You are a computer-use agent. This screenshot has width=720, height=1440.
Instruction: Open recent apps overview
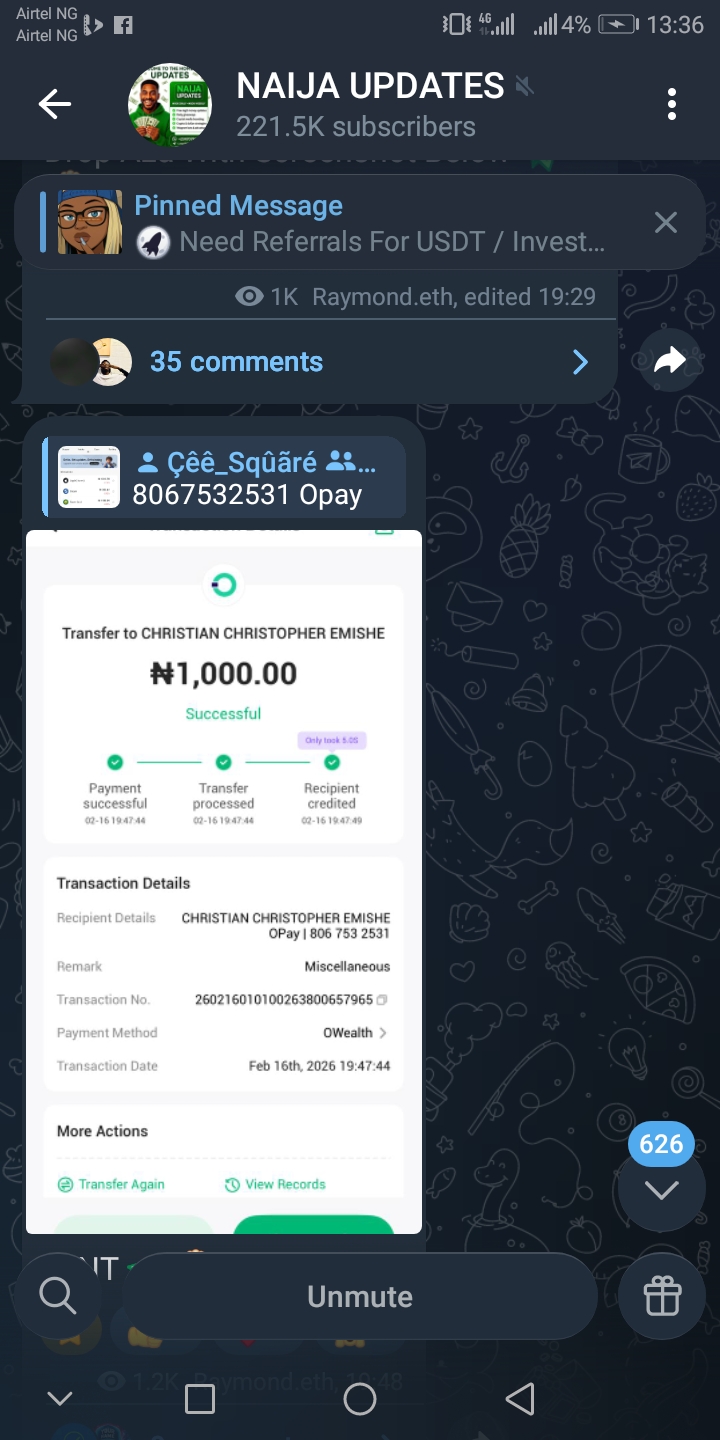(x=200, y=1399)
